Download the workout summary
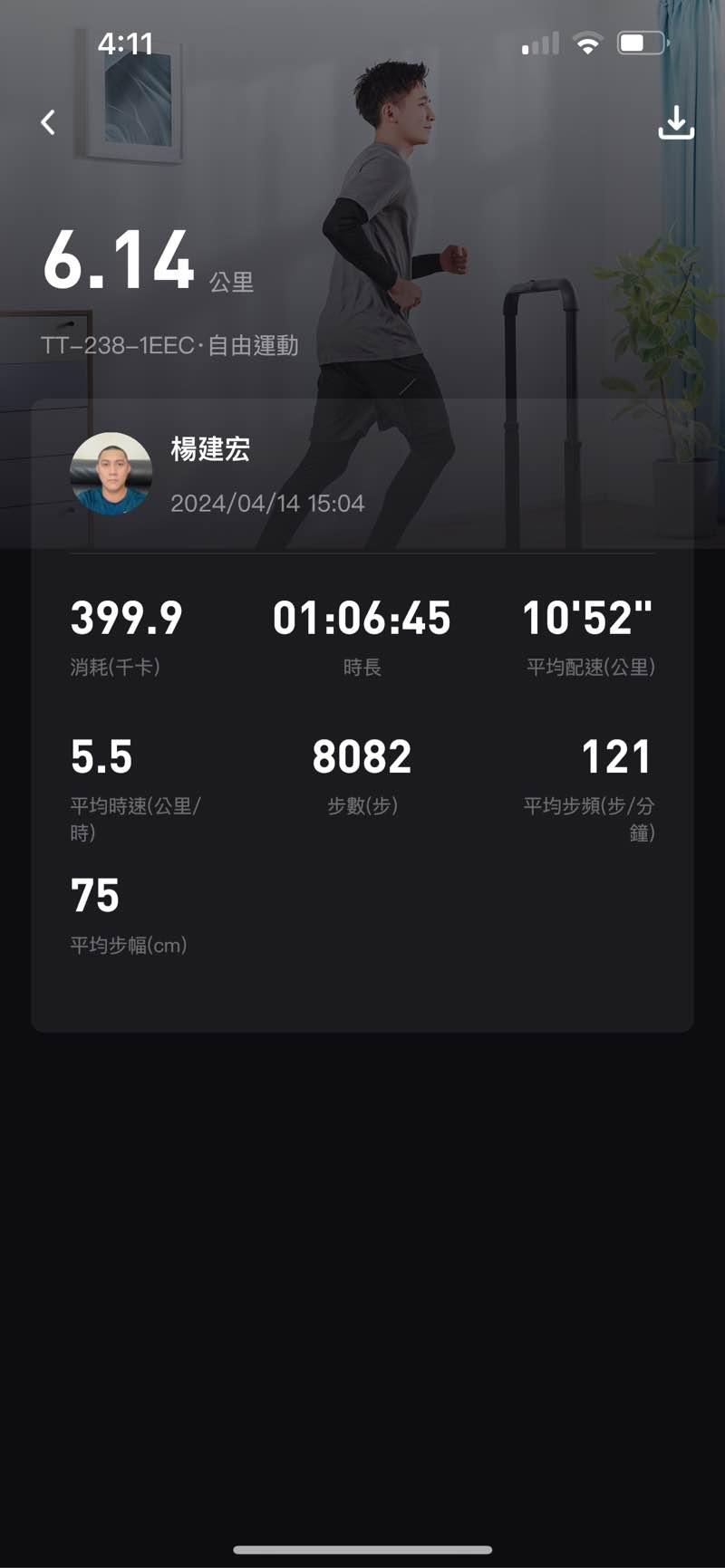This screenshot has height=1568, width=725. (x=675, y=122)
